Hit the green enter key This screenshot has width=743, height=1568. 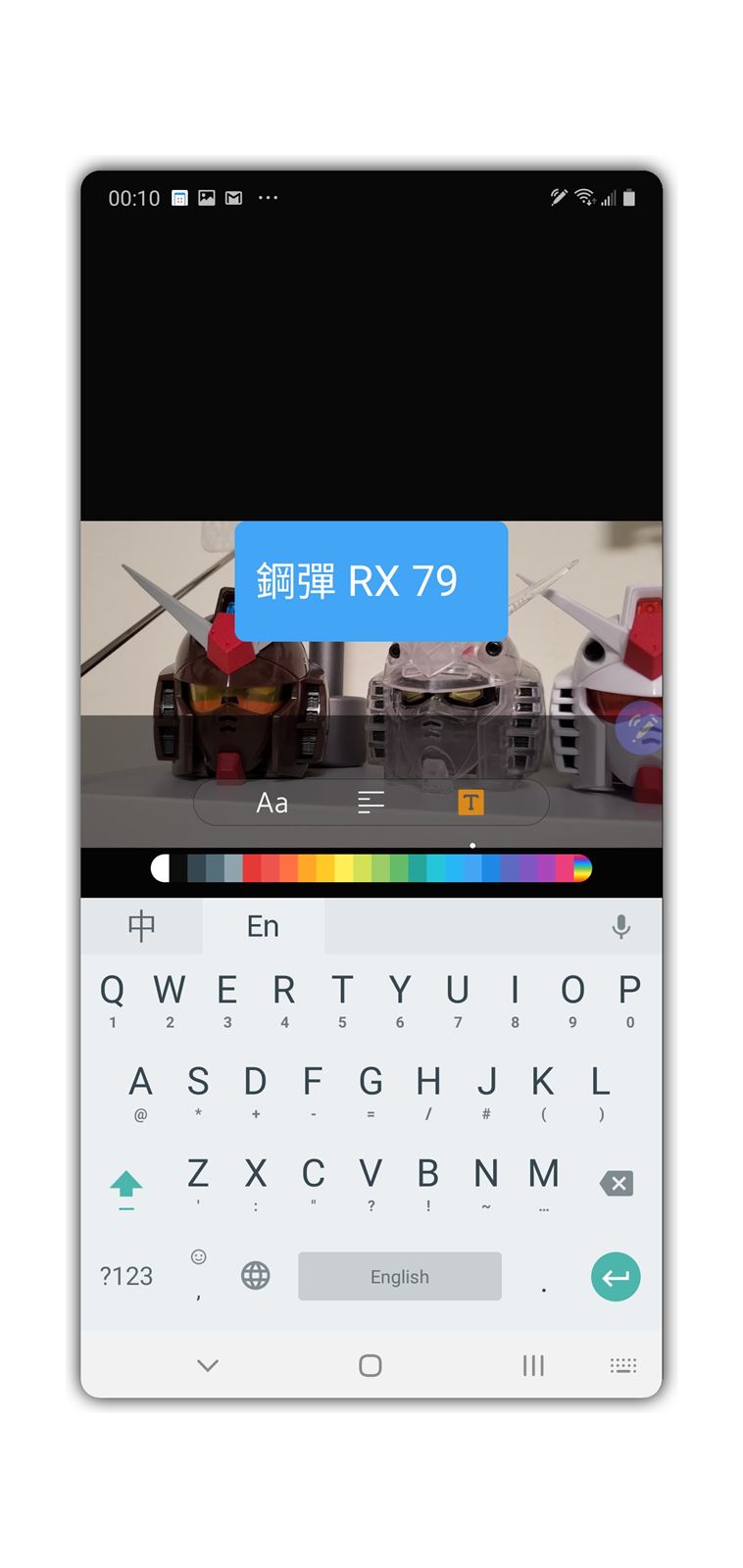616,1277
